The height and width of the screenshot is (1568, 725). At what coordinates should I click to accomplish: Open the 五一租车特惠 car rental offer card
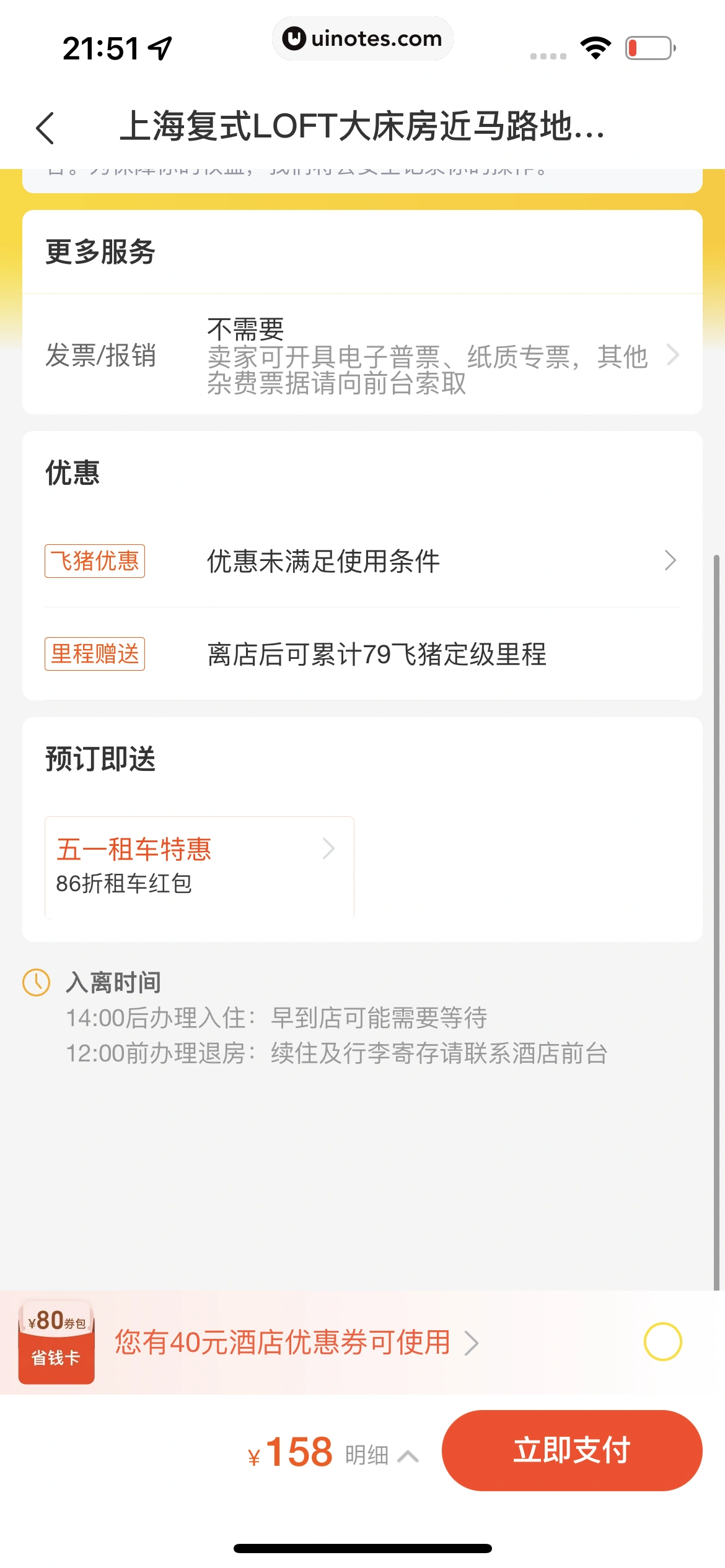click(199, 865)
